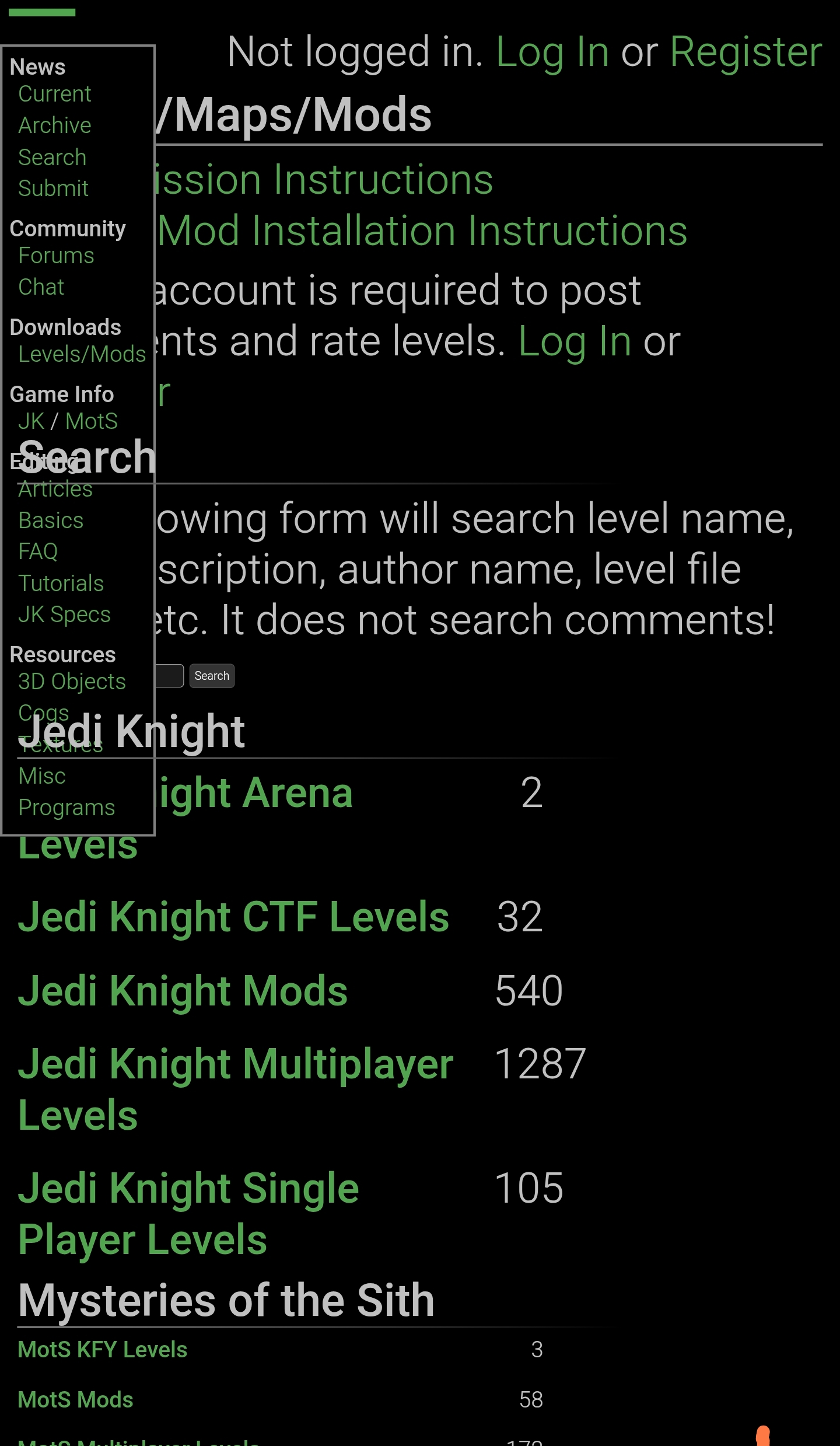Viewport: 840px width, 1446px height.
Task: Go to the news Archive
Action: click(54, 125)
